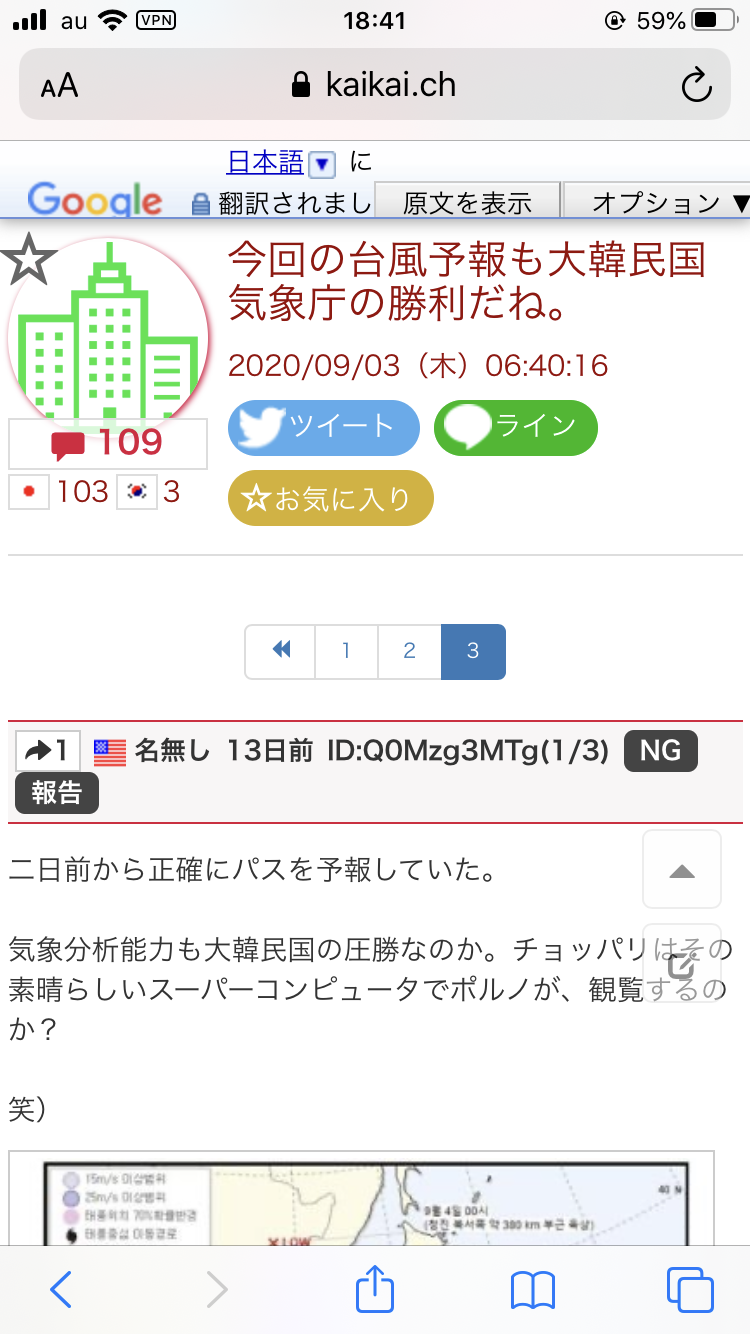Mark poster Q0Mzg3MTg as NG
Viewport: 750px width, 1334px height.
tap(660, 750)
